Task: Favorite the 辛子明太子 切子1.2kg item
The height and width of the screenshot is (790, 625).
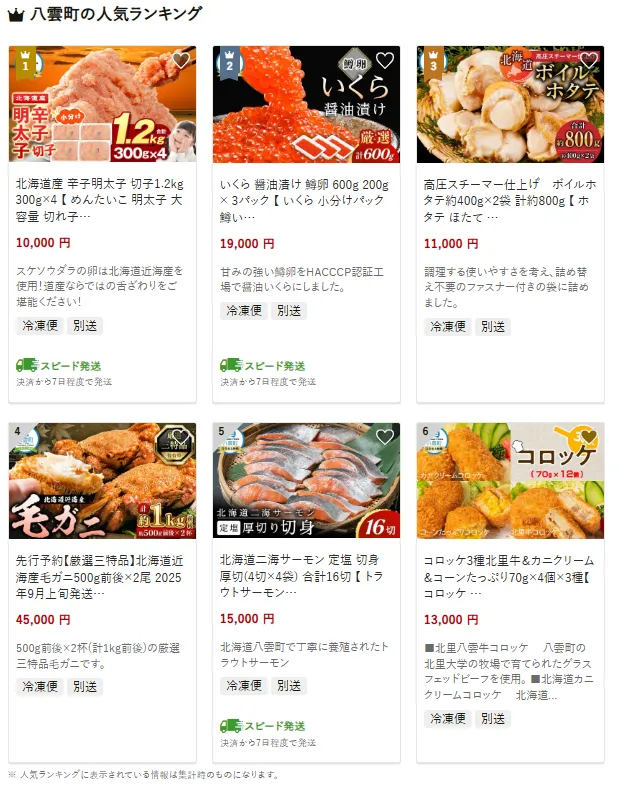Action: coord(180,60)
